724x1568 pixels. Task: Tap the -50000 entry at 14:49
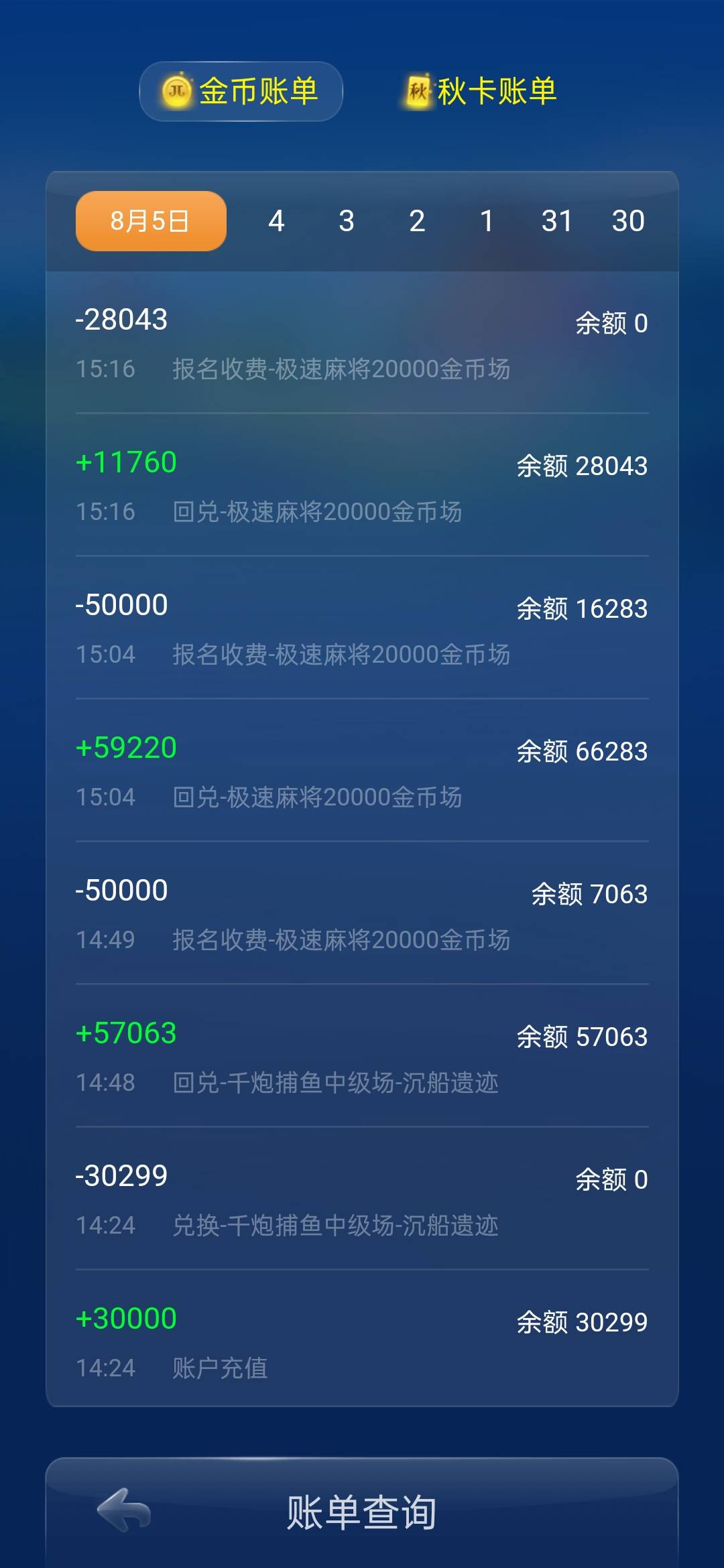(x=362, y=915)
